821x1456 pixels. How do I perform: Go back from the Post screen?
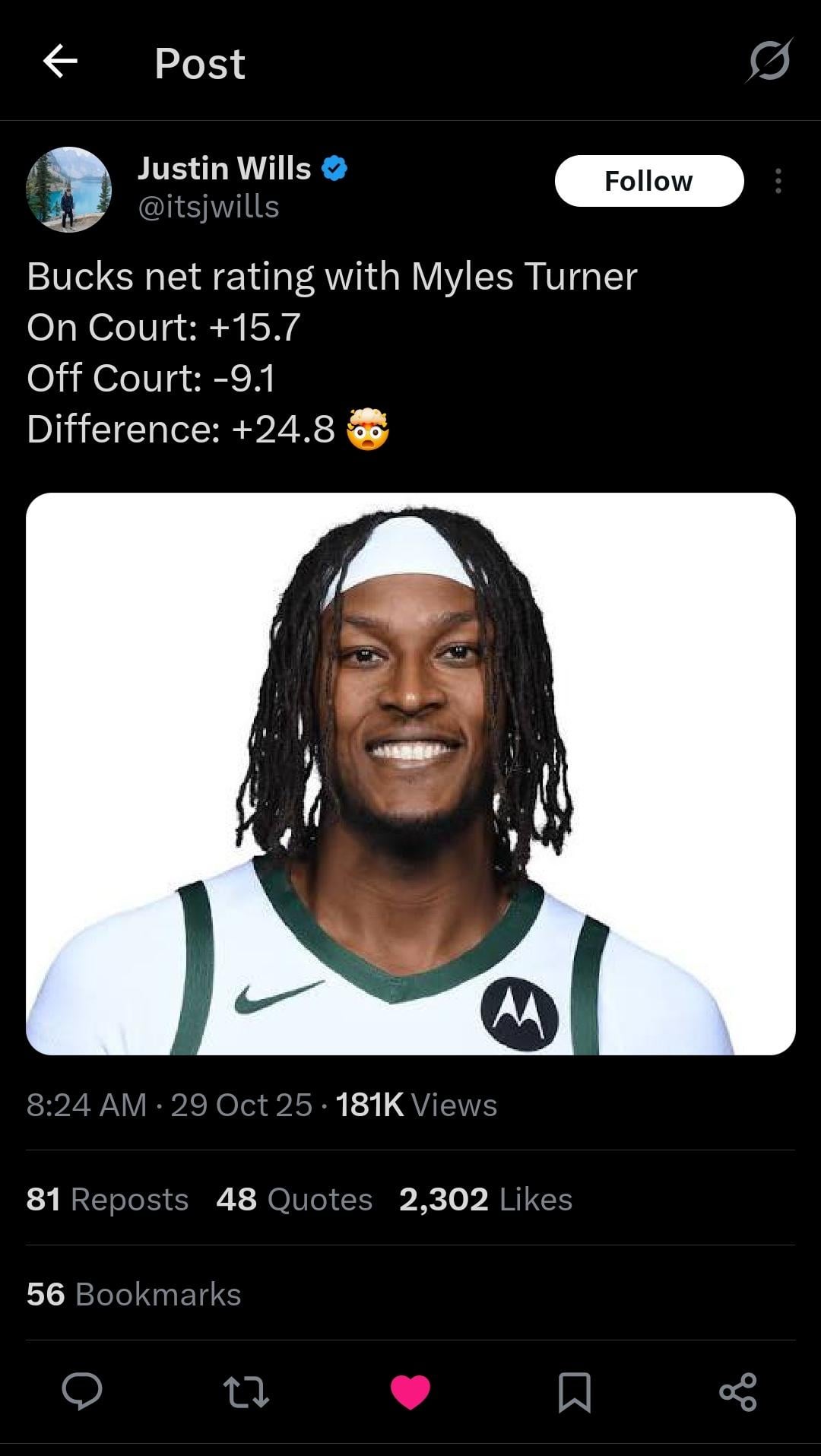tap(61, 62)
